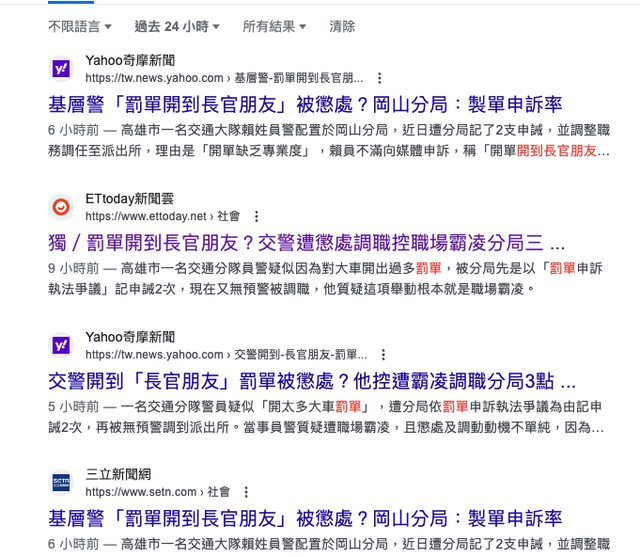Expand the 過去 24 小時 time filter

[179, 26]
